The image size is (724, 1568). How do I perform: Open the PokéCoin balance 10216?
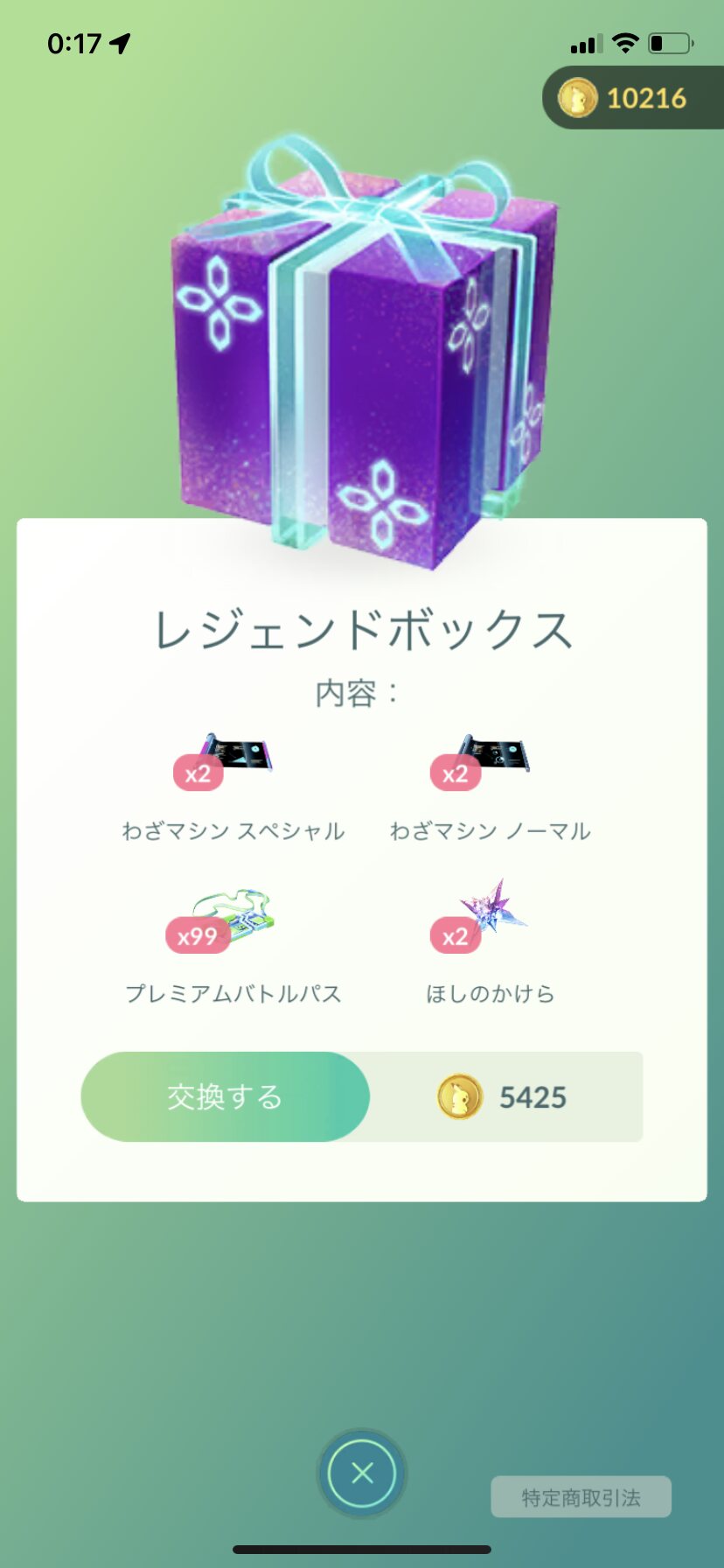(x=633, y=98)
